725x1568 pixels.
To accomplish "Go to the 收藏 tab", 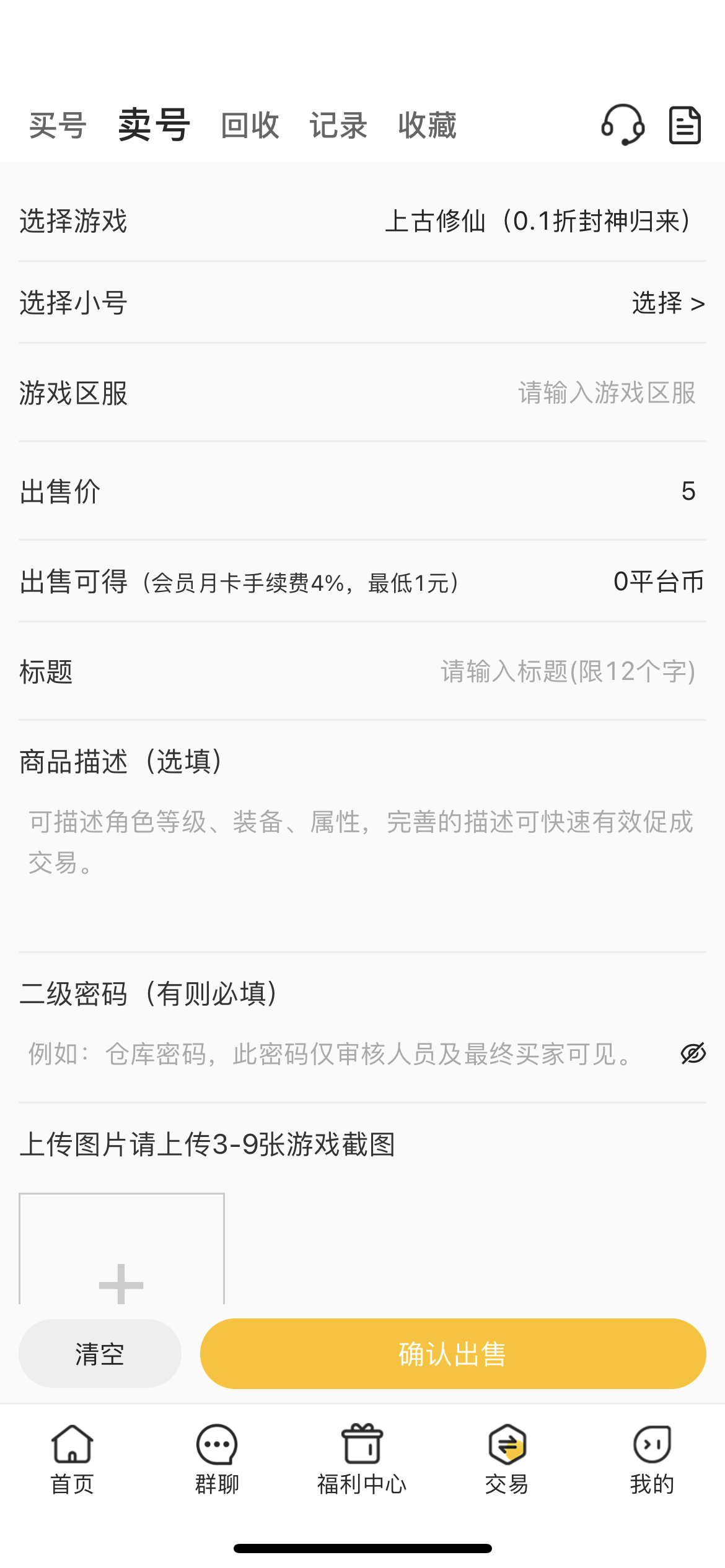I will (x=427, y=126).
